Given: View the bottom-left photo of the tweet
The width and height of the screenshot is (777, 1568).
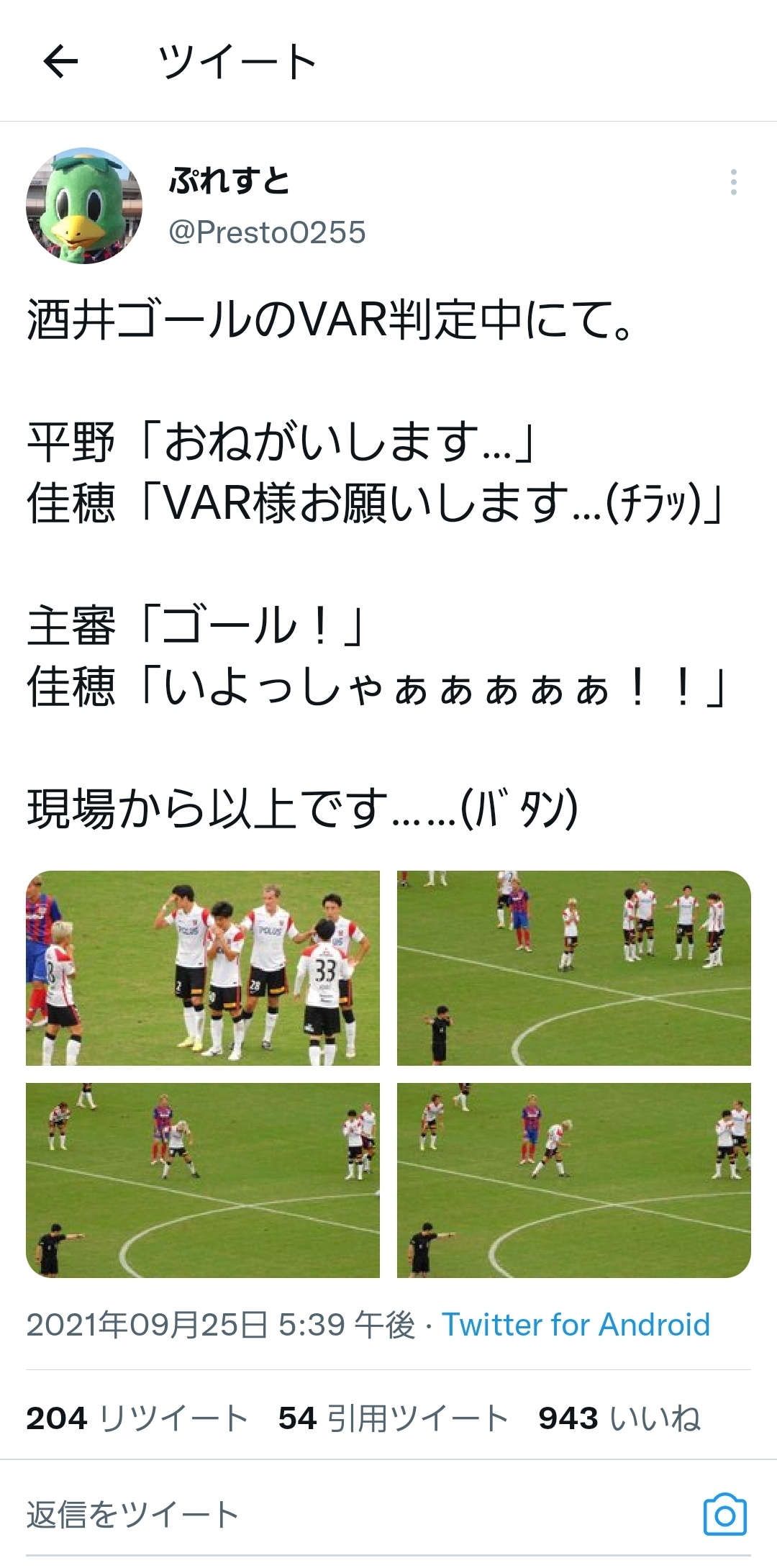Looking at the screenshot, I should [203, 1180].
